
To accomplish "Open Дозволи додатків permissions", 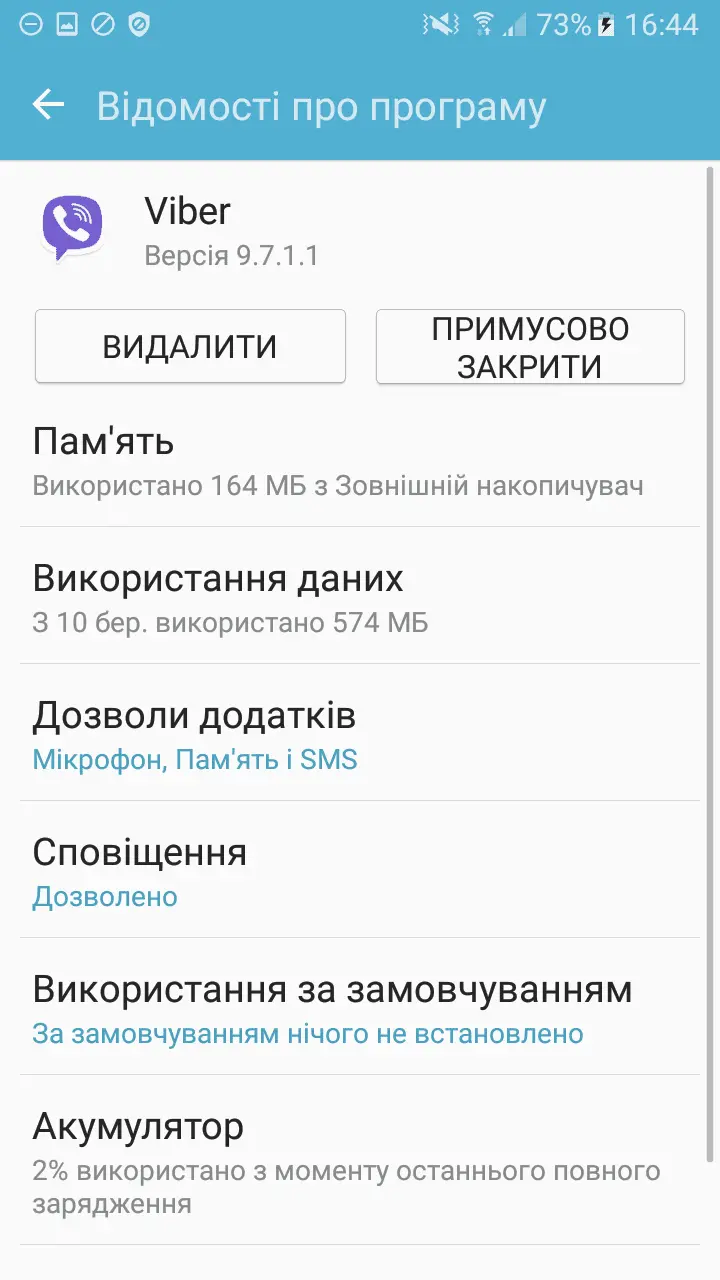I will tap(360, 735).
